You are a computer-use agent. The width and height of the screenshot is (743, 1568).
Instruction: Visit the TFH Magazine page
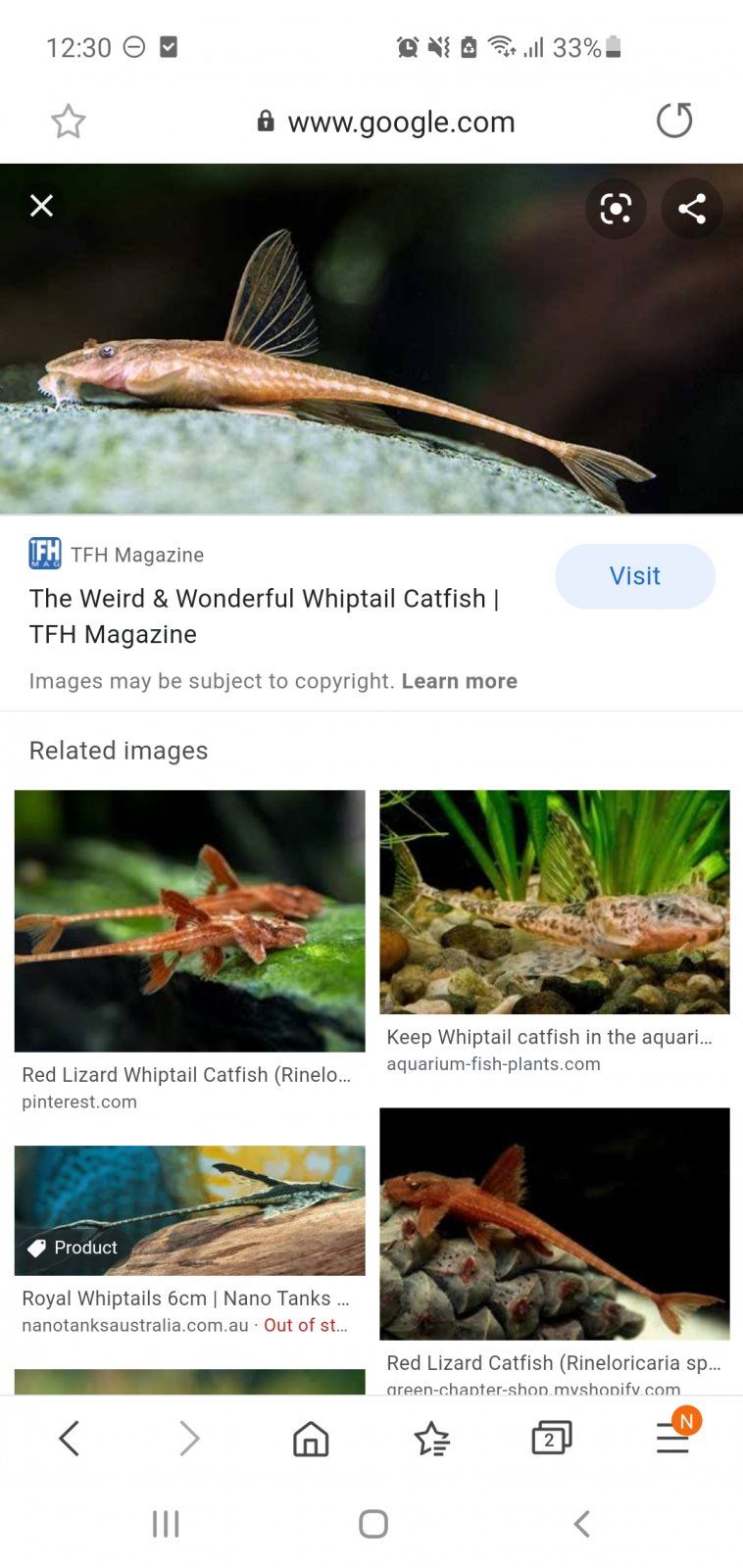pyautogui.click(x=634, y=576)
